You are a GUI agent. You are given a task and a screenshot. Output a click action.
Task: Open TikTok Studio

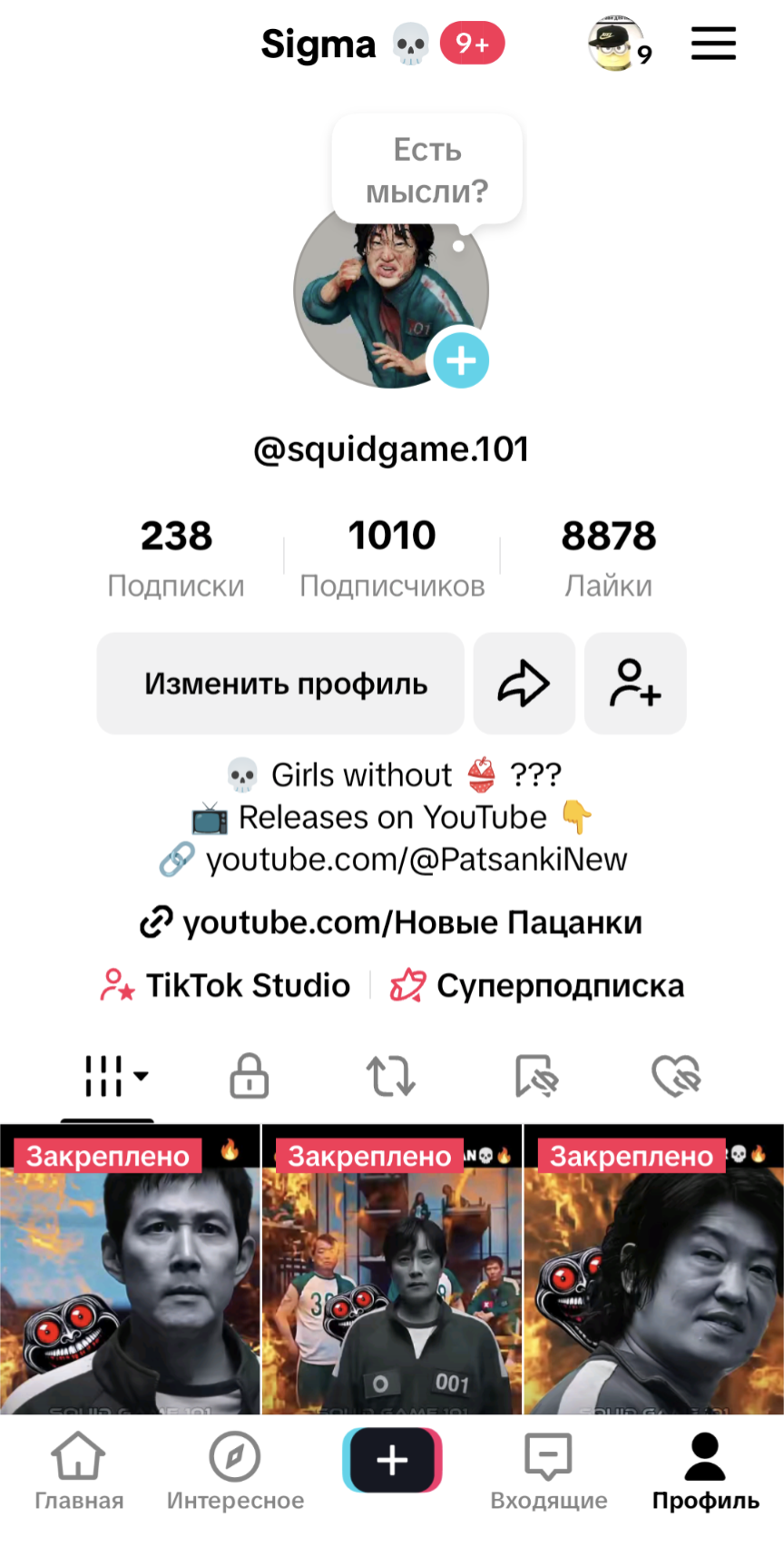click(226, 985)
